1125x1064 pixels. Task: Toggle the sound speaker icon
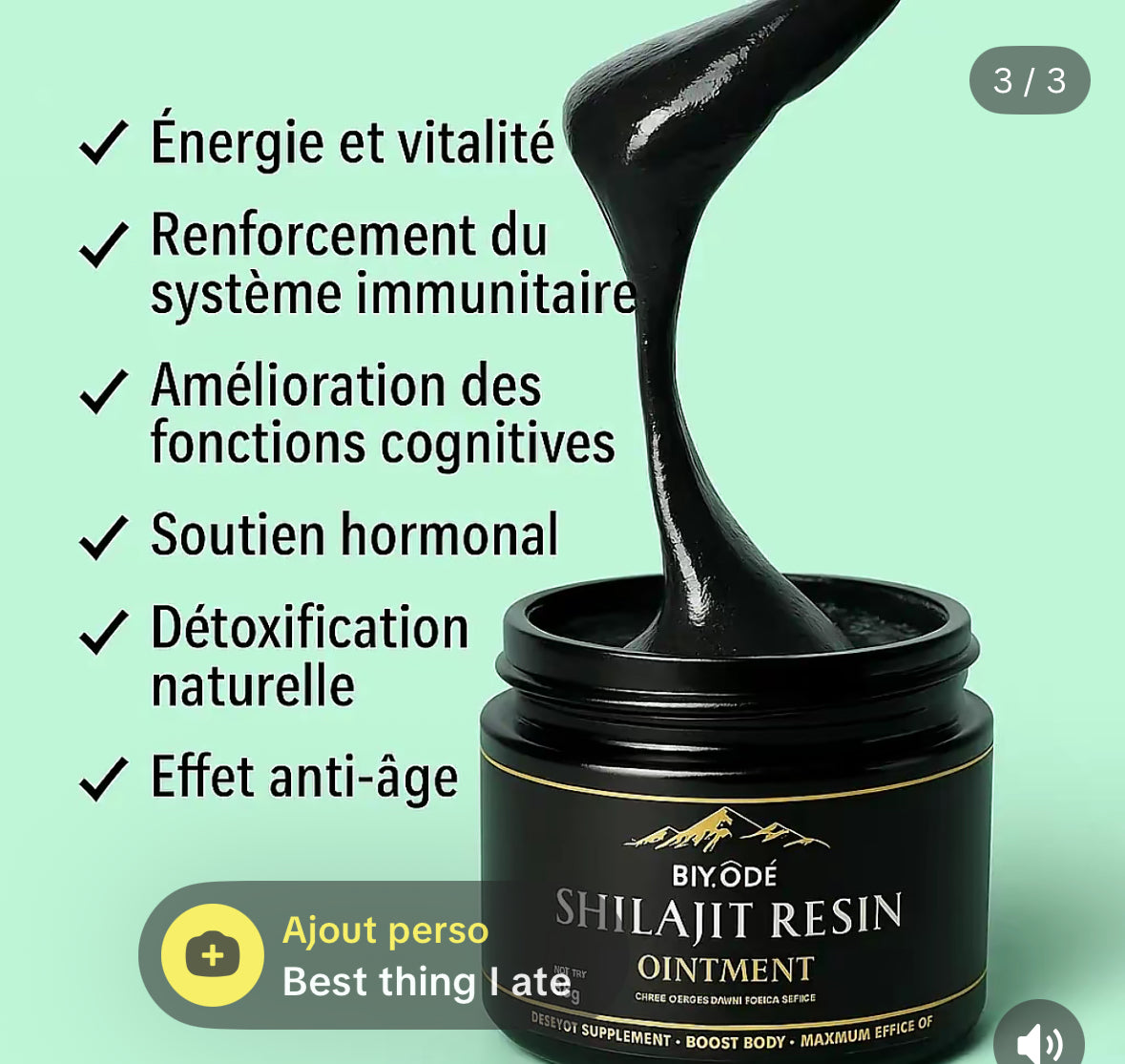1040,1040
